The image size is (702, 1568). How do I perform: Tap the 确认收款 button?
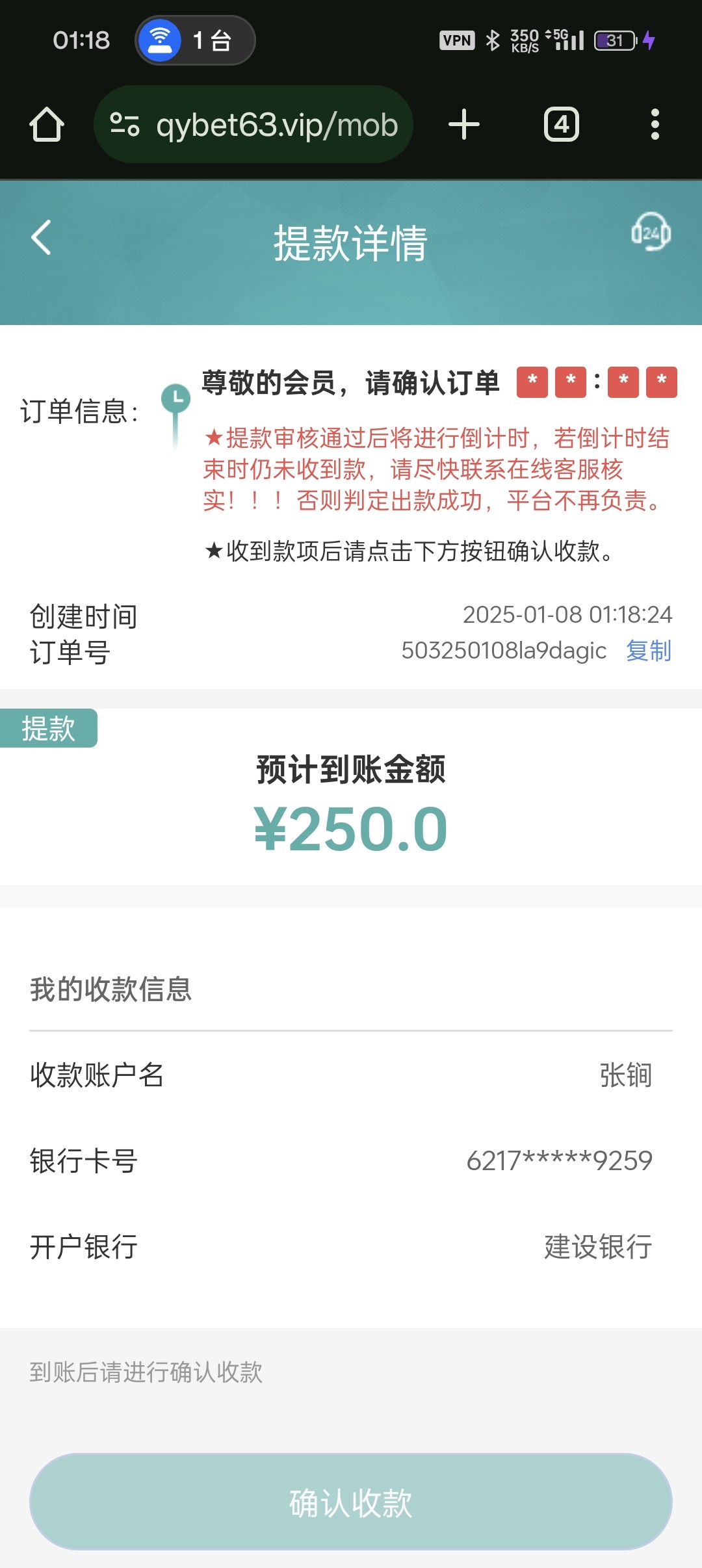(351, 1502)
